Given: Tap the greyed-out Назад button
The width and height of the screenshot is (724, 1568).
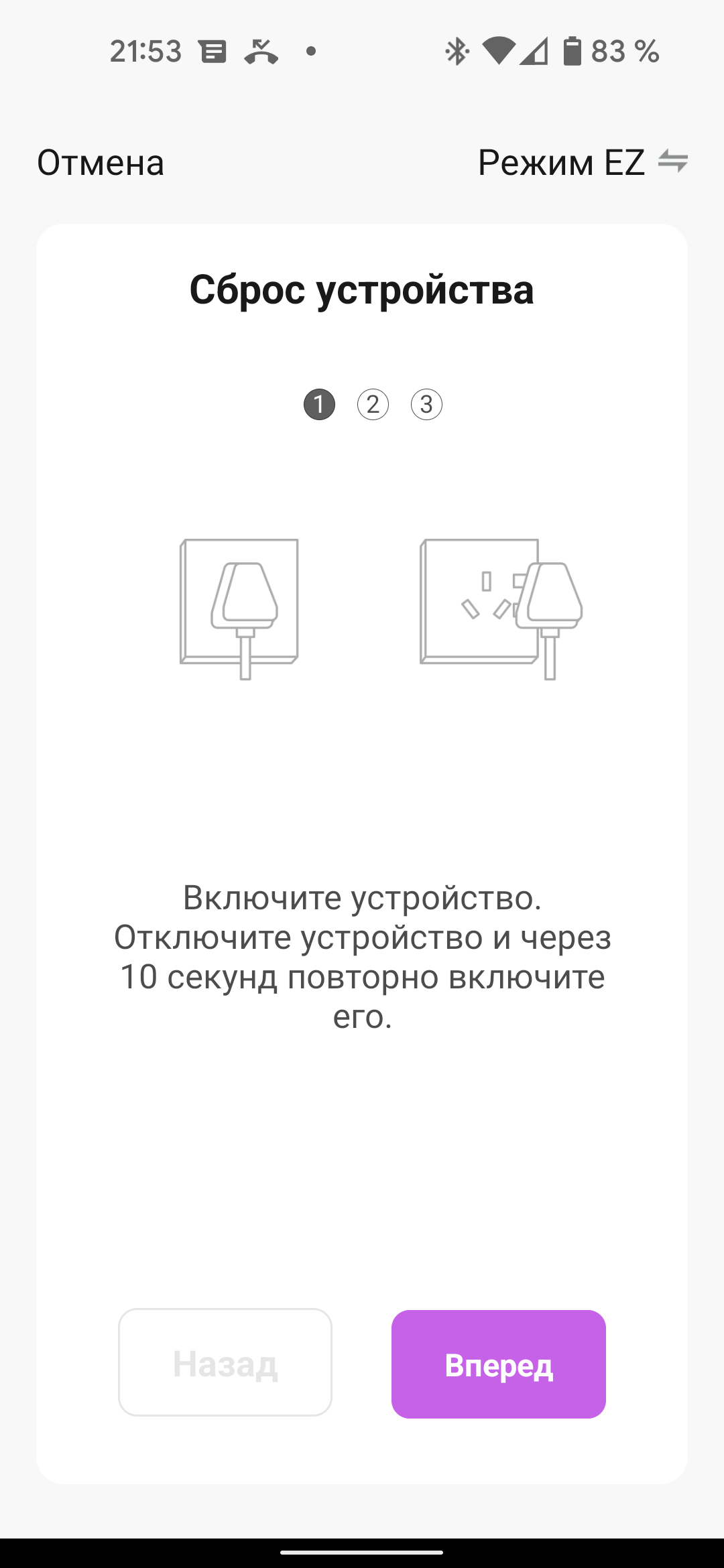Looking at the screenshot, I should 225,1363.
